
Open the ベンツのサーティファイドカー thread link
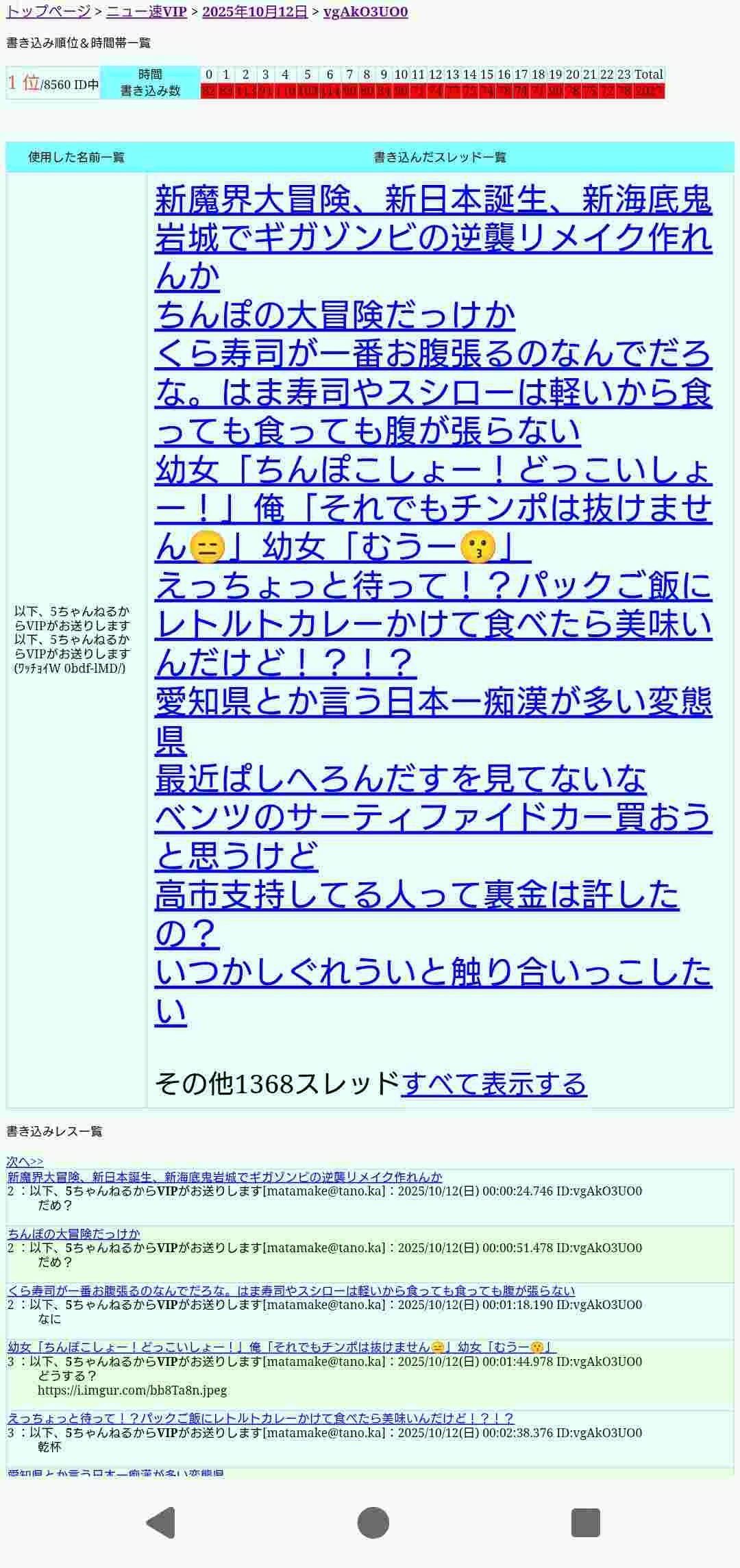[x=433, y=818]
